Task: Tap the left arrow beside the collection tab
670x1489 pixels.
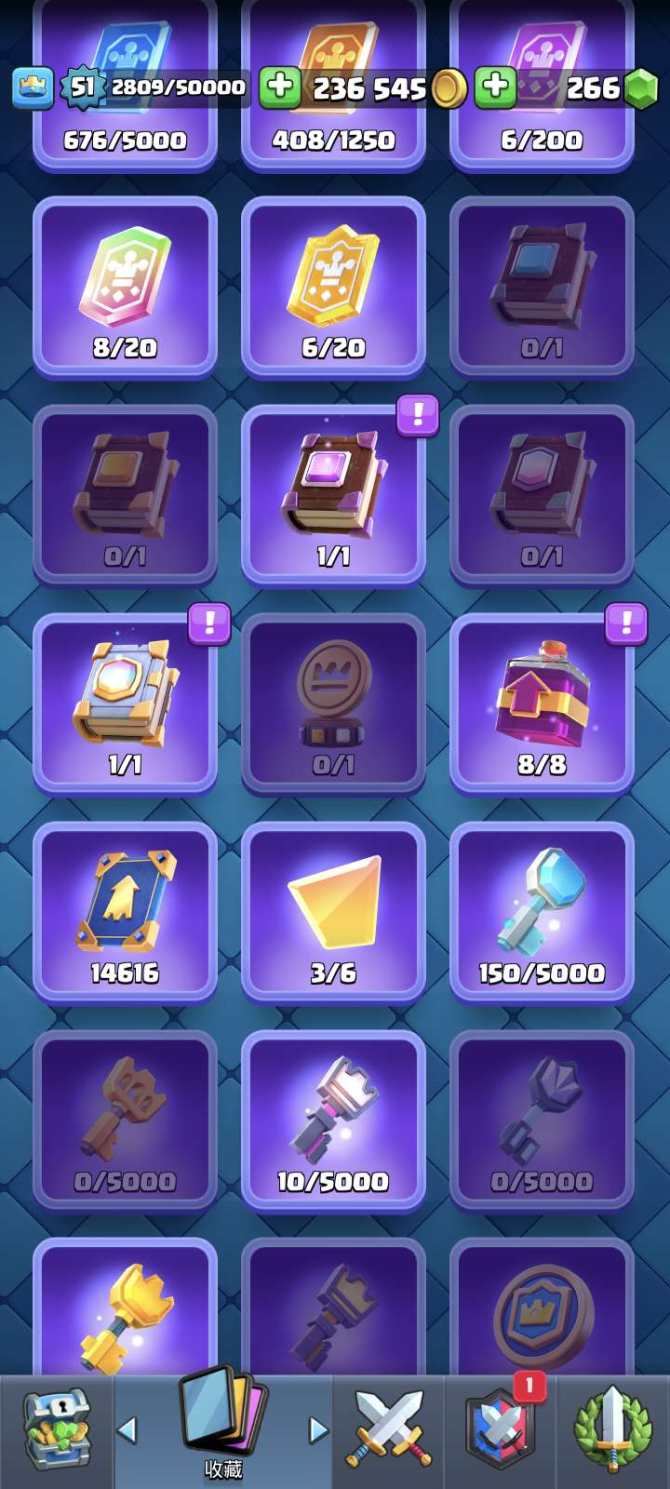Action: 127,1430
